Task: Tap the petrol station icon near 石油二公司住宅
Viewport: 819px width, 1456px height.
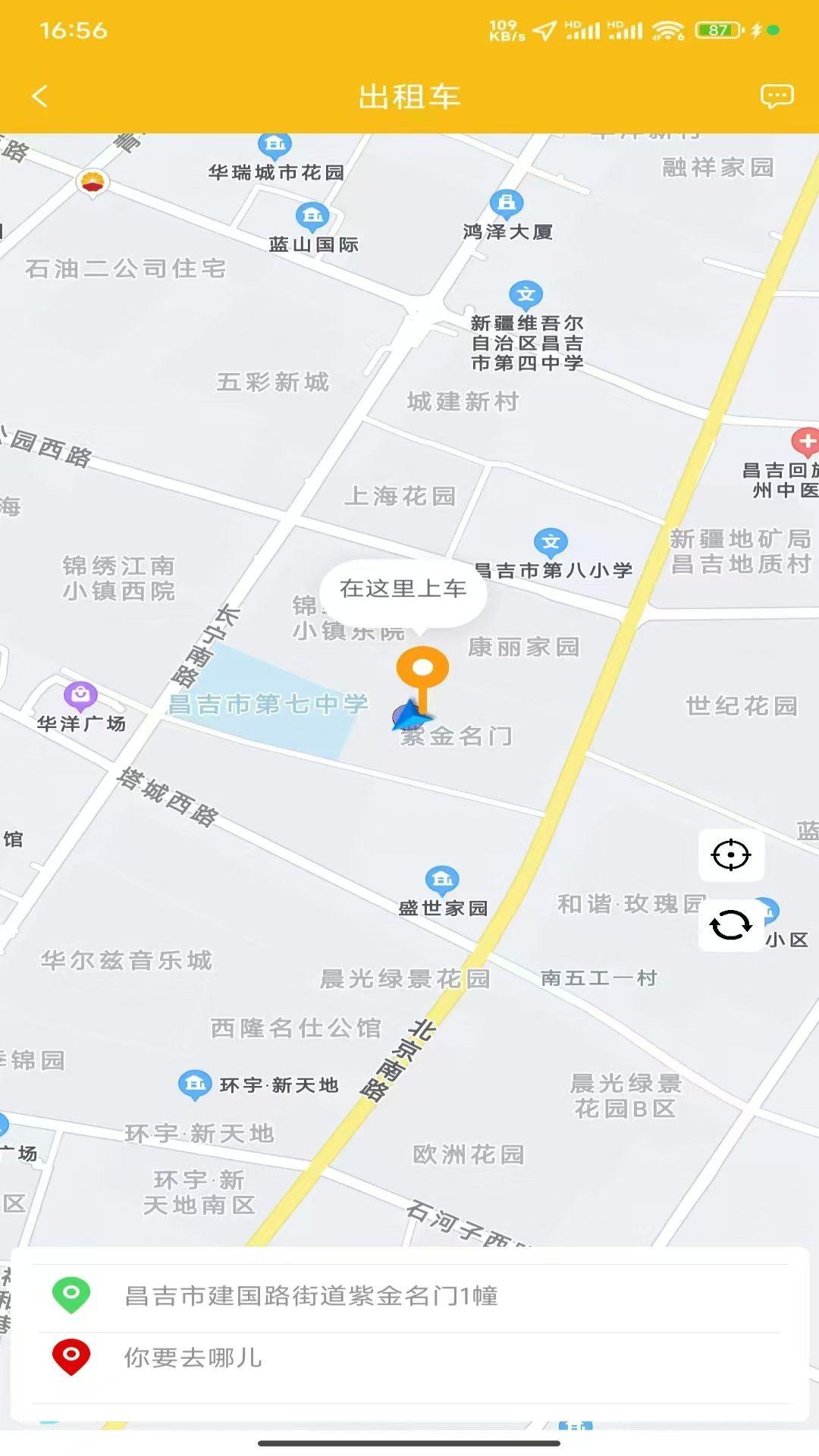Action: (93, 182)
